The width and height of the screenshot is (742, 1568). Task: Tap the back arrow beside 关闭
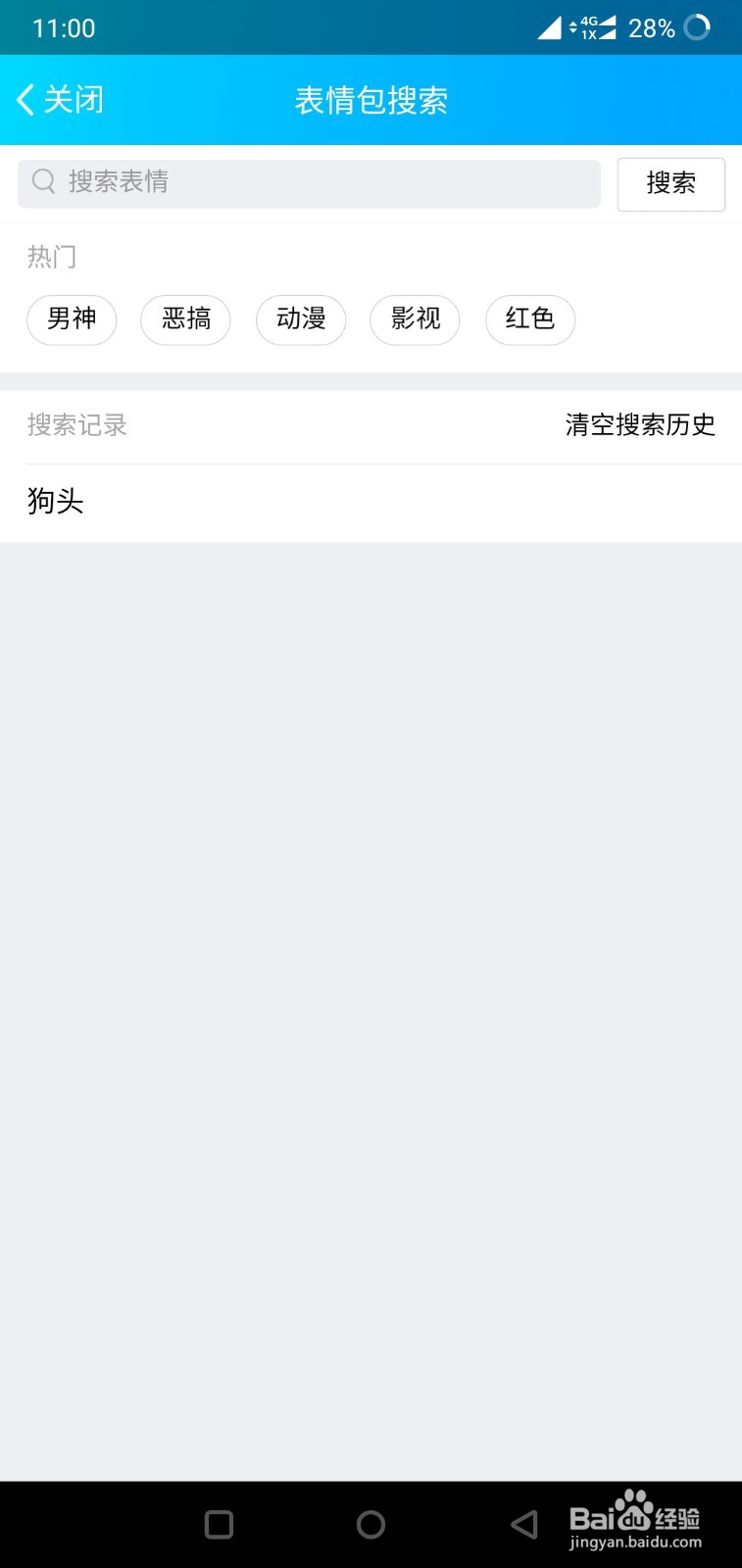pyautogui.click(x=24, y=99)
